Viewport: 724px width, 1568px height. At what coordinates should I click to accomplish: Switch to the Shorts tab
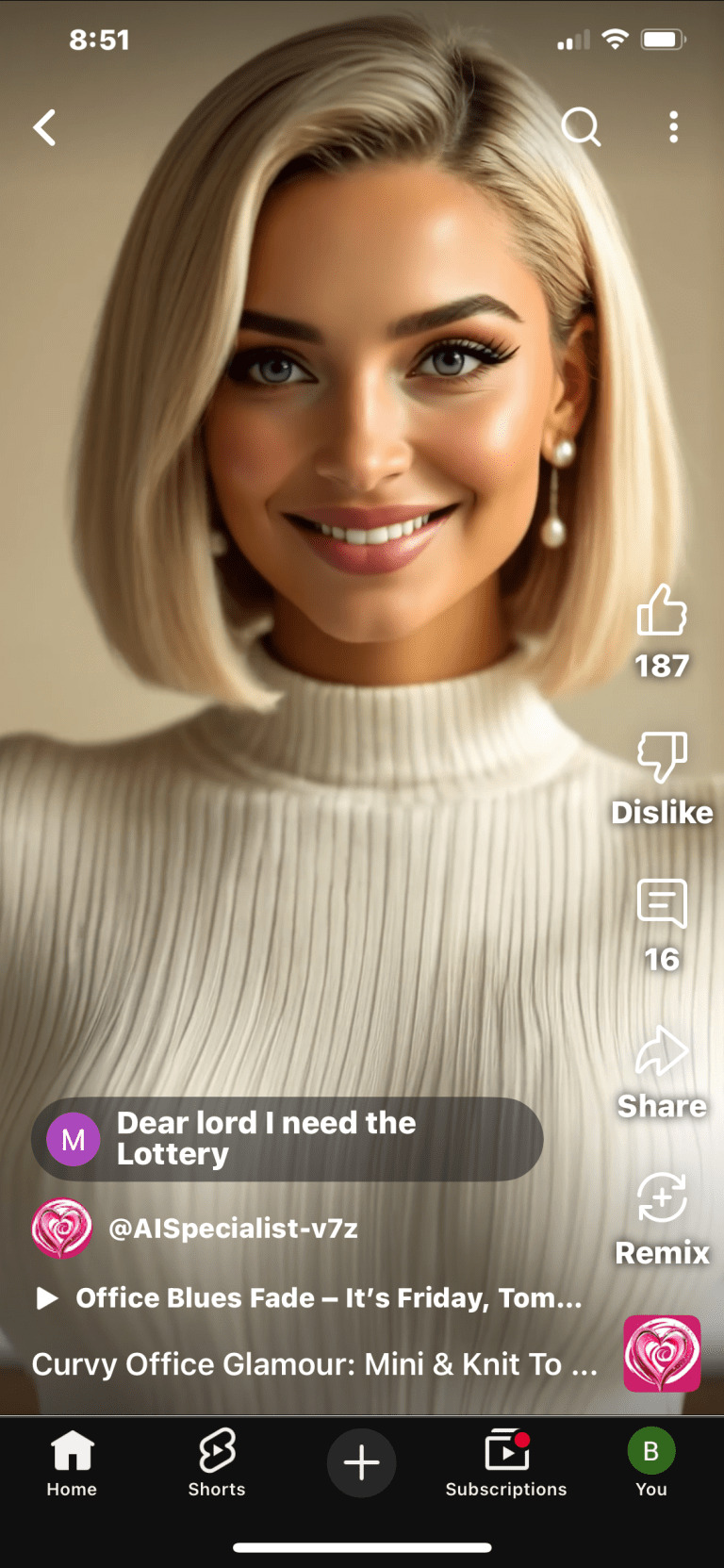217,1462
